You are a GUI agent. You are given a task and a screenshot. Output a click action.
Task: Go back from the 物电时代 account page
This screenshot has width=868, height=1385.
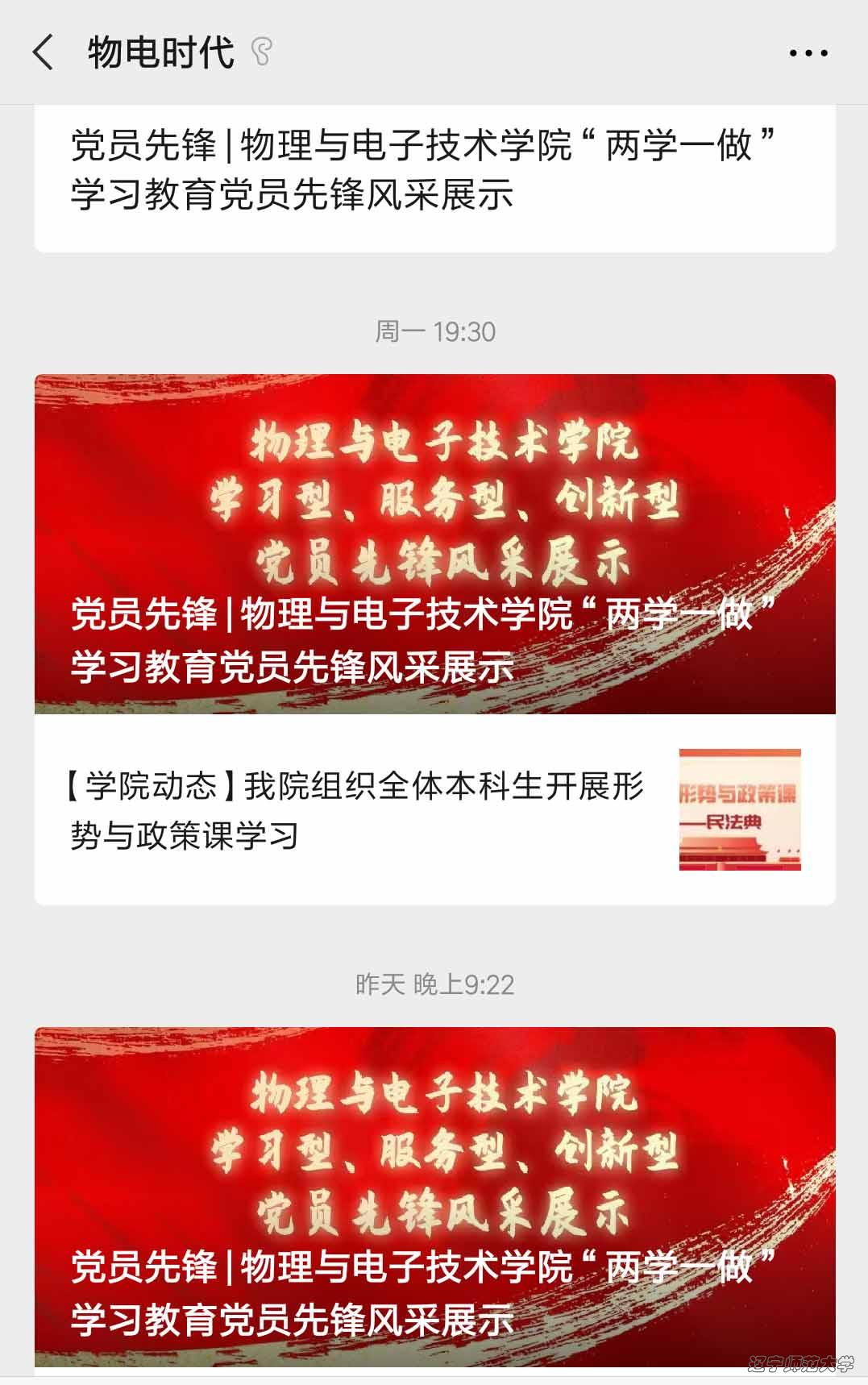(x=44, y=53)
